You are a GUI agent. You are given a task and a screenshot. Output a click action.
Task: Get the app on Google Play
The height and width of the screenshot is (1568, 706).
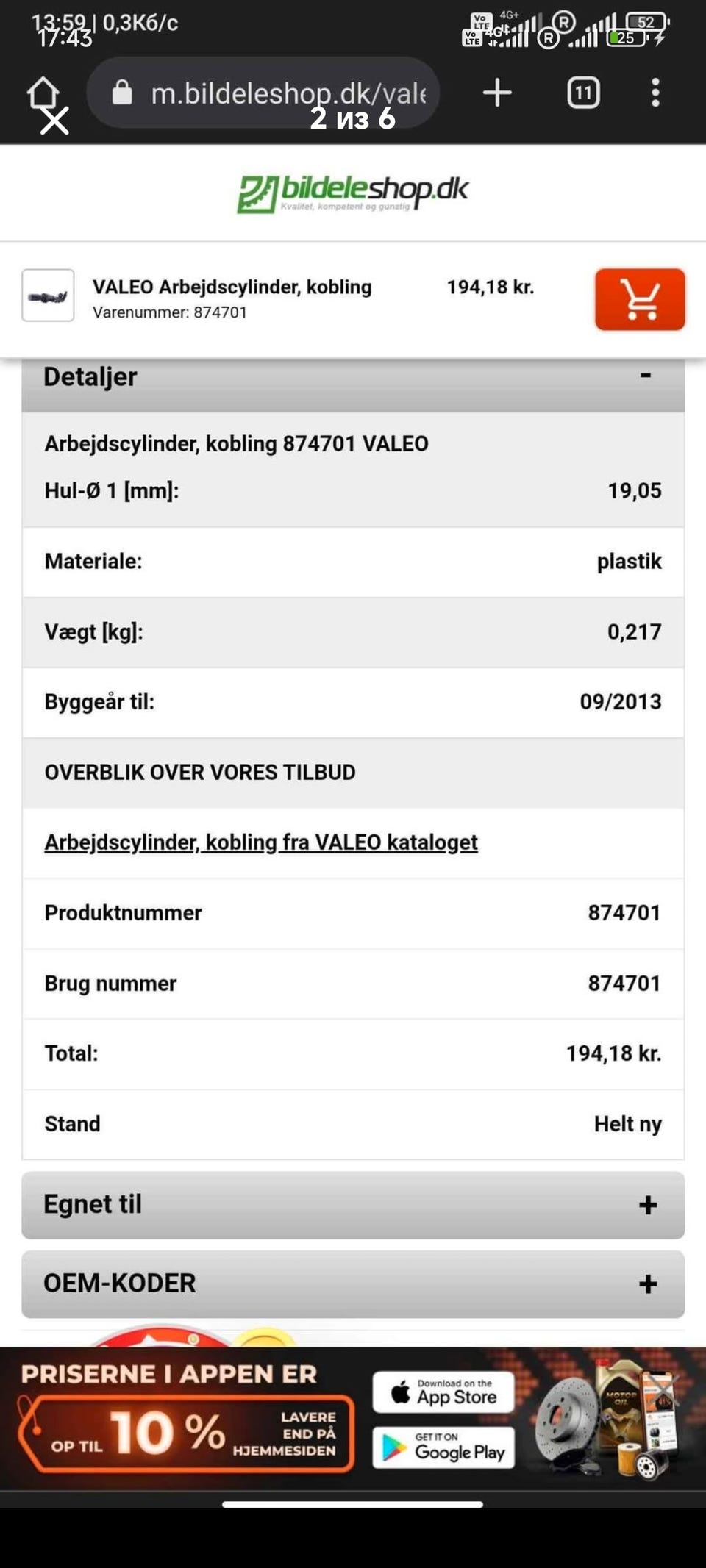[x=443, y=1447]
